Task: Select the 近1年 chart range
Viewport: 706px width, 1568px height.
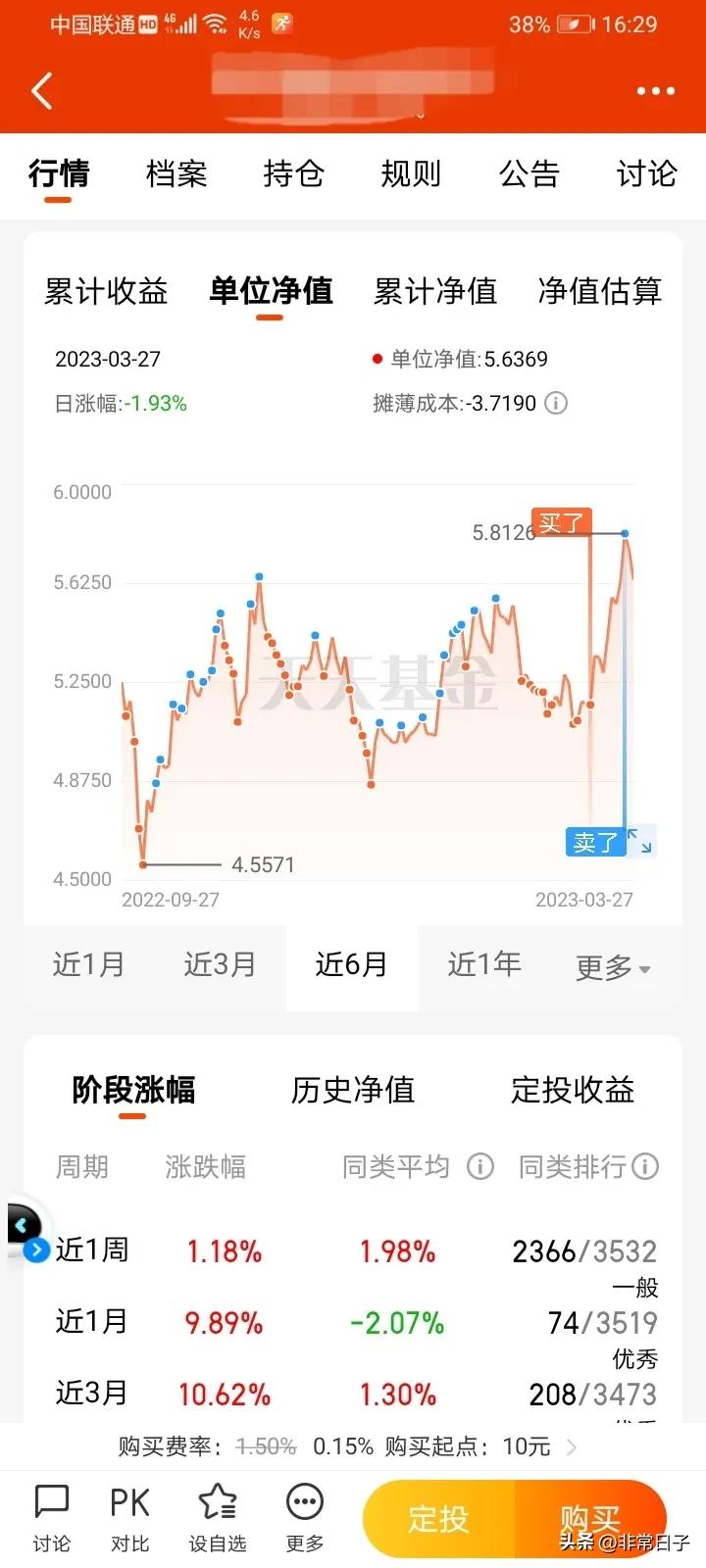Action: (483, 965)
